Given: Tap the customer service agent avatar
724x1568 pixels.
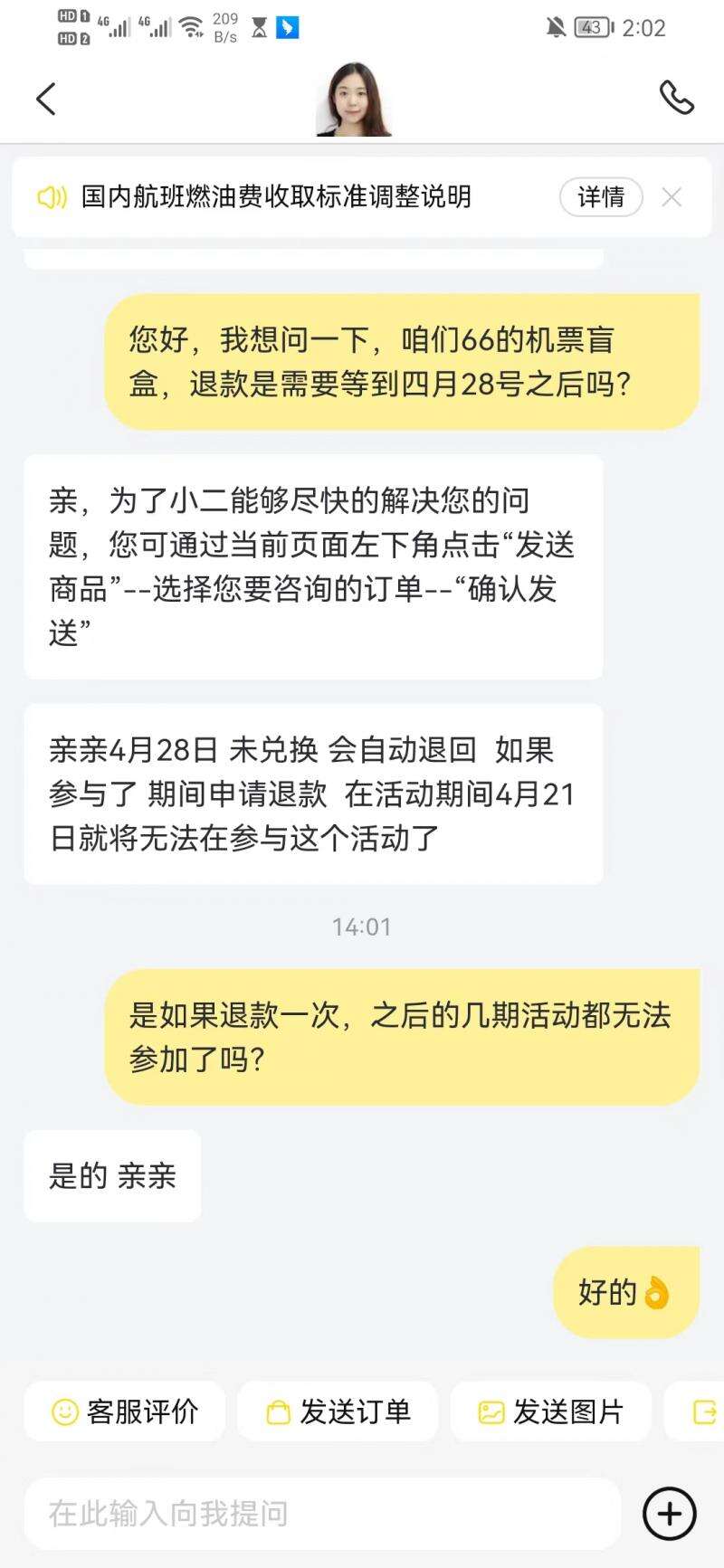Looking at the screenshot, I should (x=354, y=100).
